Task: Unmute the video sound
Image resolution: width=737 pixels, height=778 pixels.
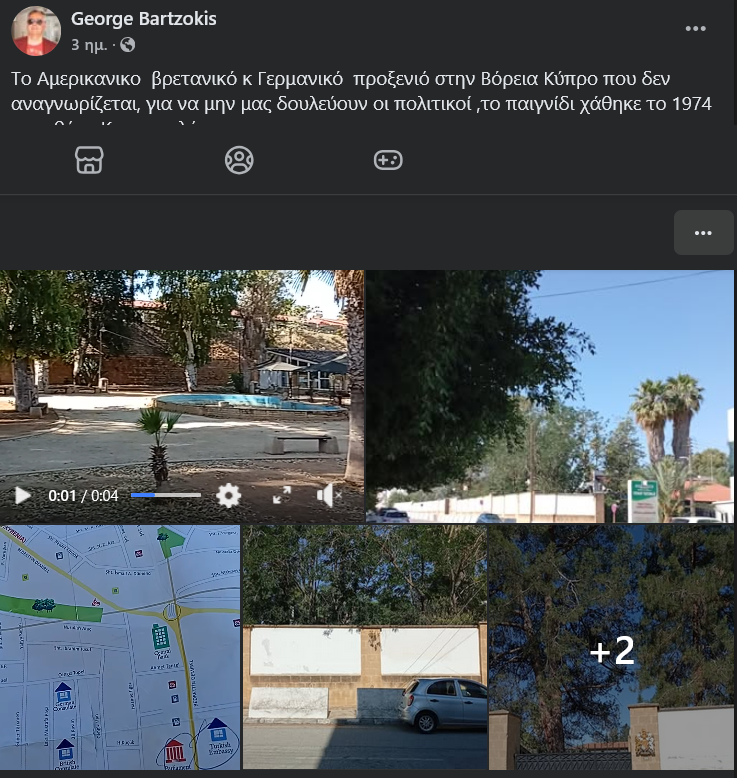Action: pos(328,495)
